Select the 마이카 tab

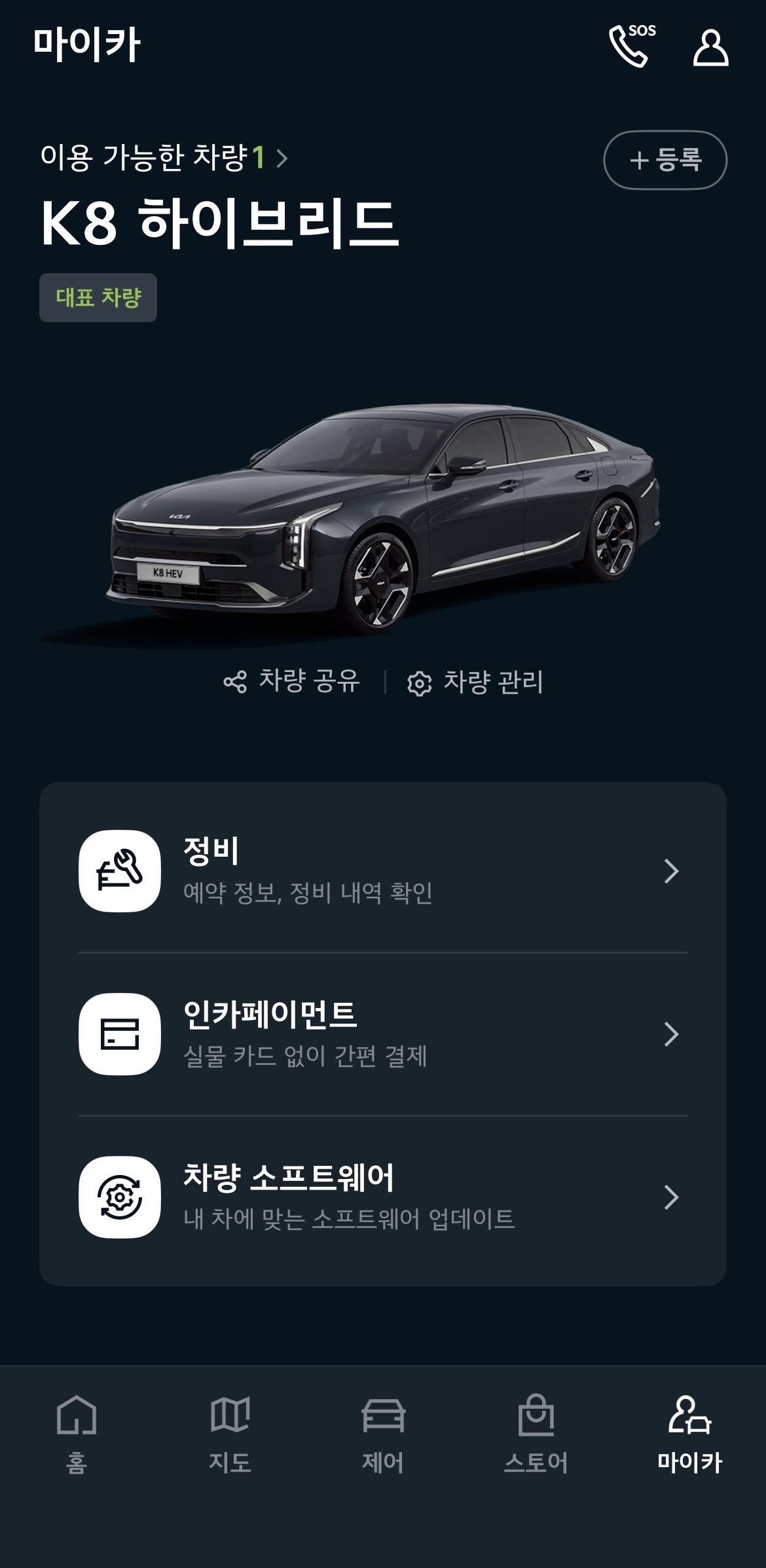tap(689, 1434)
